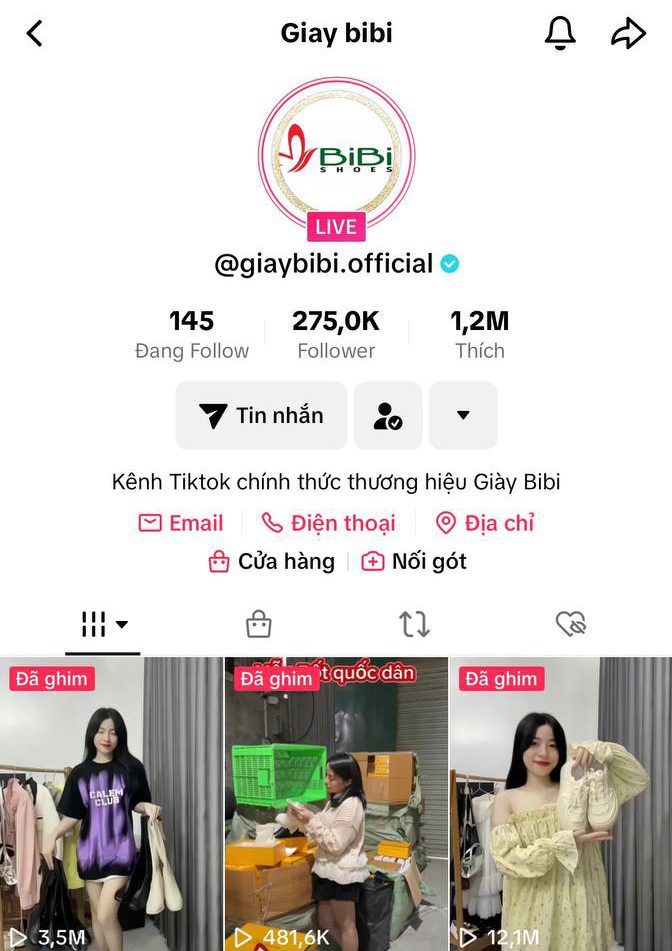The image size is (672, 951).
Task: Open the Đang Follow list
Action: coord(192,335)
